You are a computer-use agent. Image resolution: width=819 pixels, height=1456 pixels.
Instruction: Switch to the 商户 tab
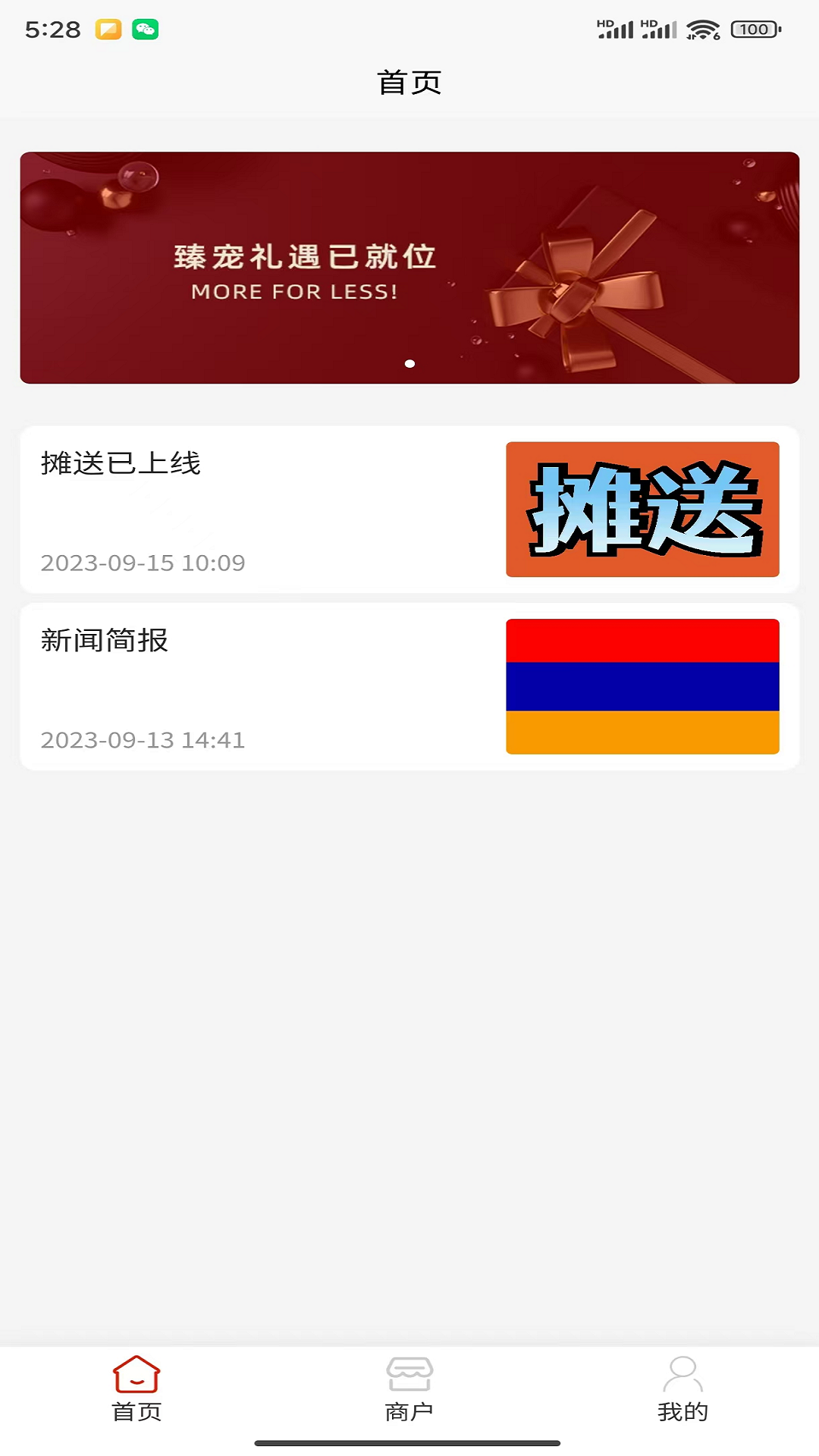coord(409,1389)
